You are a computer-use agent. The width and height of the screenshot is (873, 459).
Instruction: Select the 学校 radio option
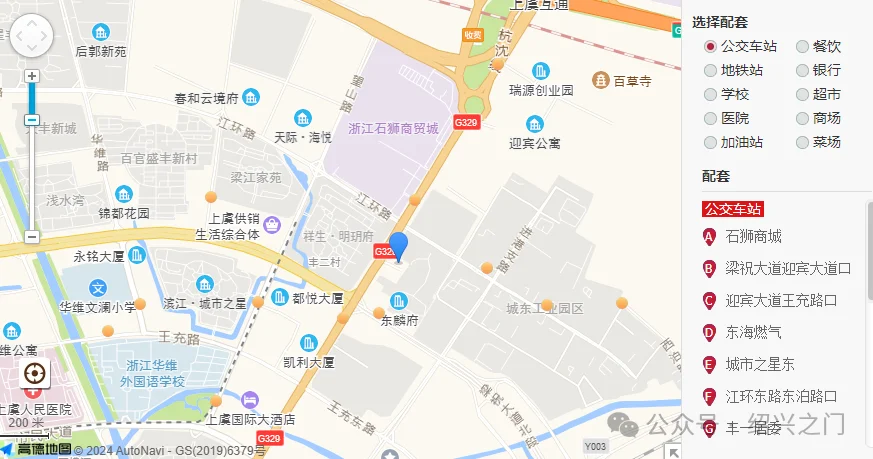710,94
